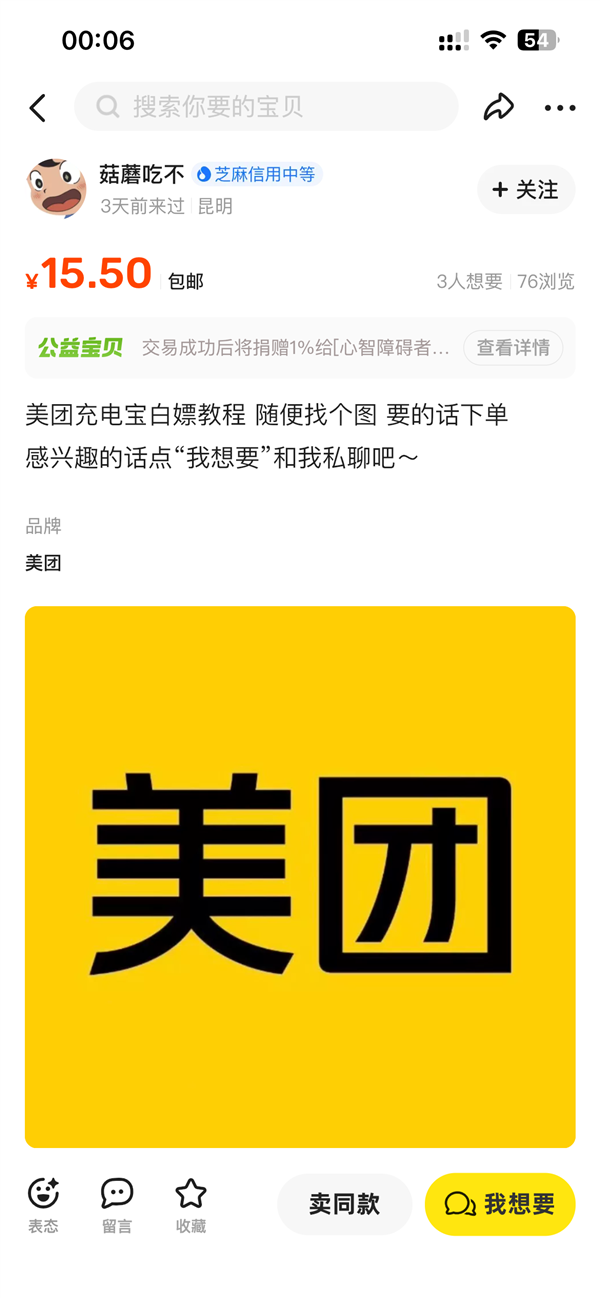
Task: Follow the seller with 关注 button
Action: pyautogui.click(x=526, y=189)
